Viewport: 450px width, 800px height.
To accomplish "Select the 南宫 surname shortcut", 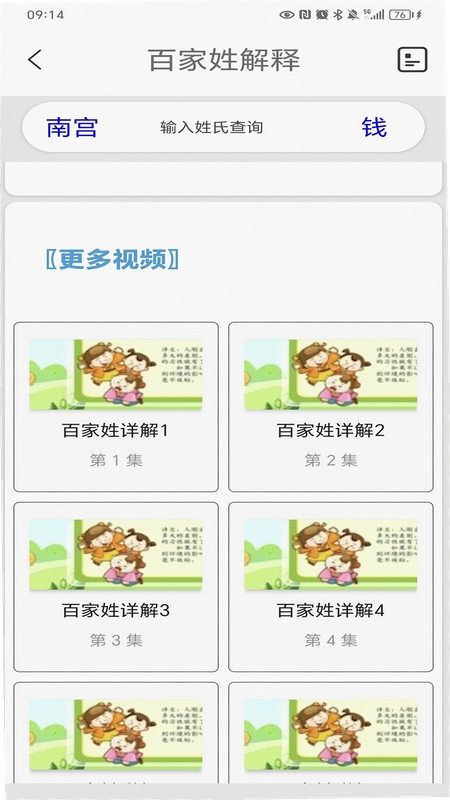I will (x=72, y=127).
